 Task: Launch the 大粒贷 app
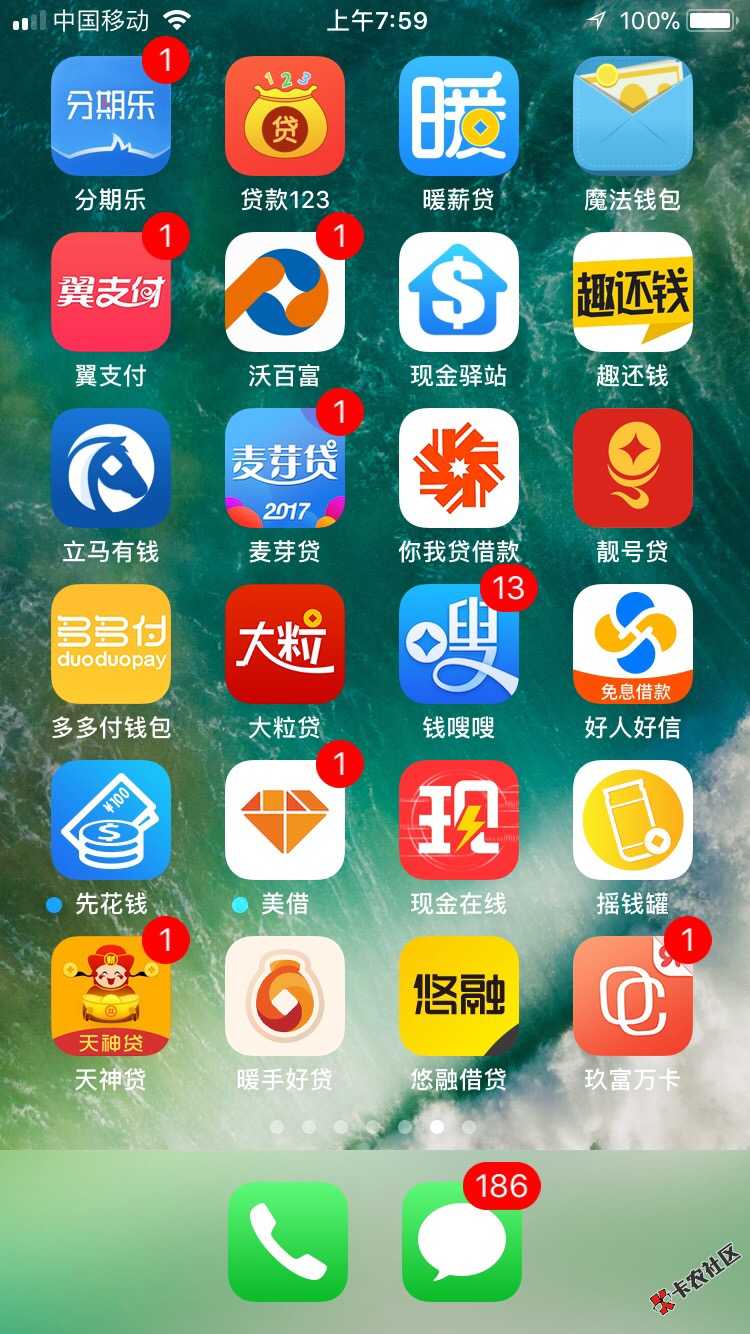tap(284, 644)
